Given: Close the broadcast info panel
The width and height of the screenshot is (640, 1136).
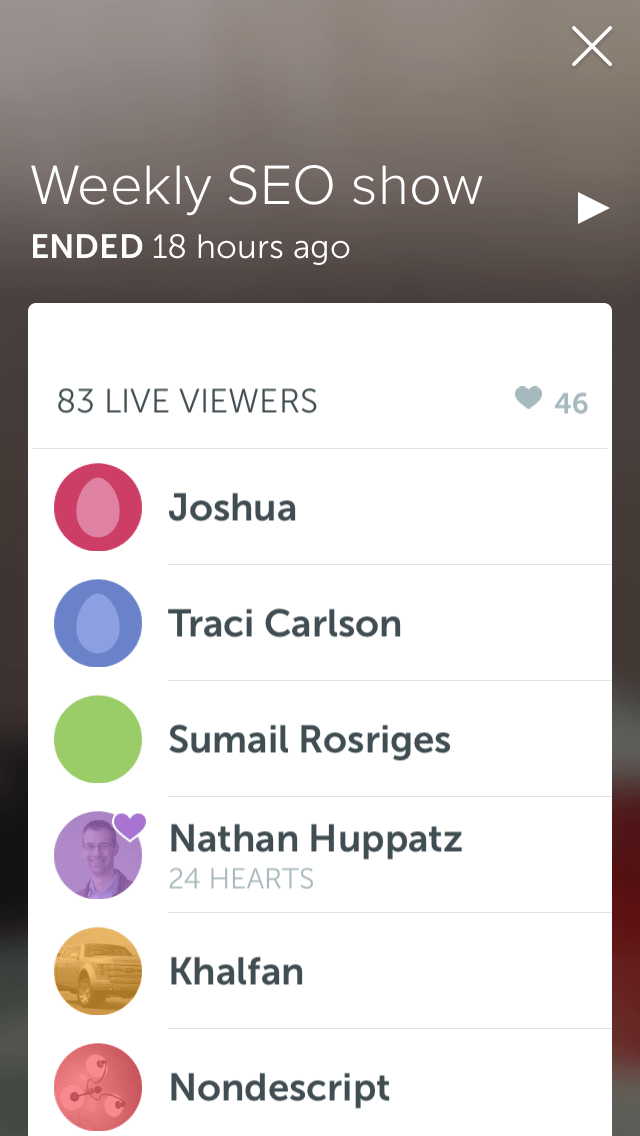Looking at the screenshot, I should tap(592, 46).
